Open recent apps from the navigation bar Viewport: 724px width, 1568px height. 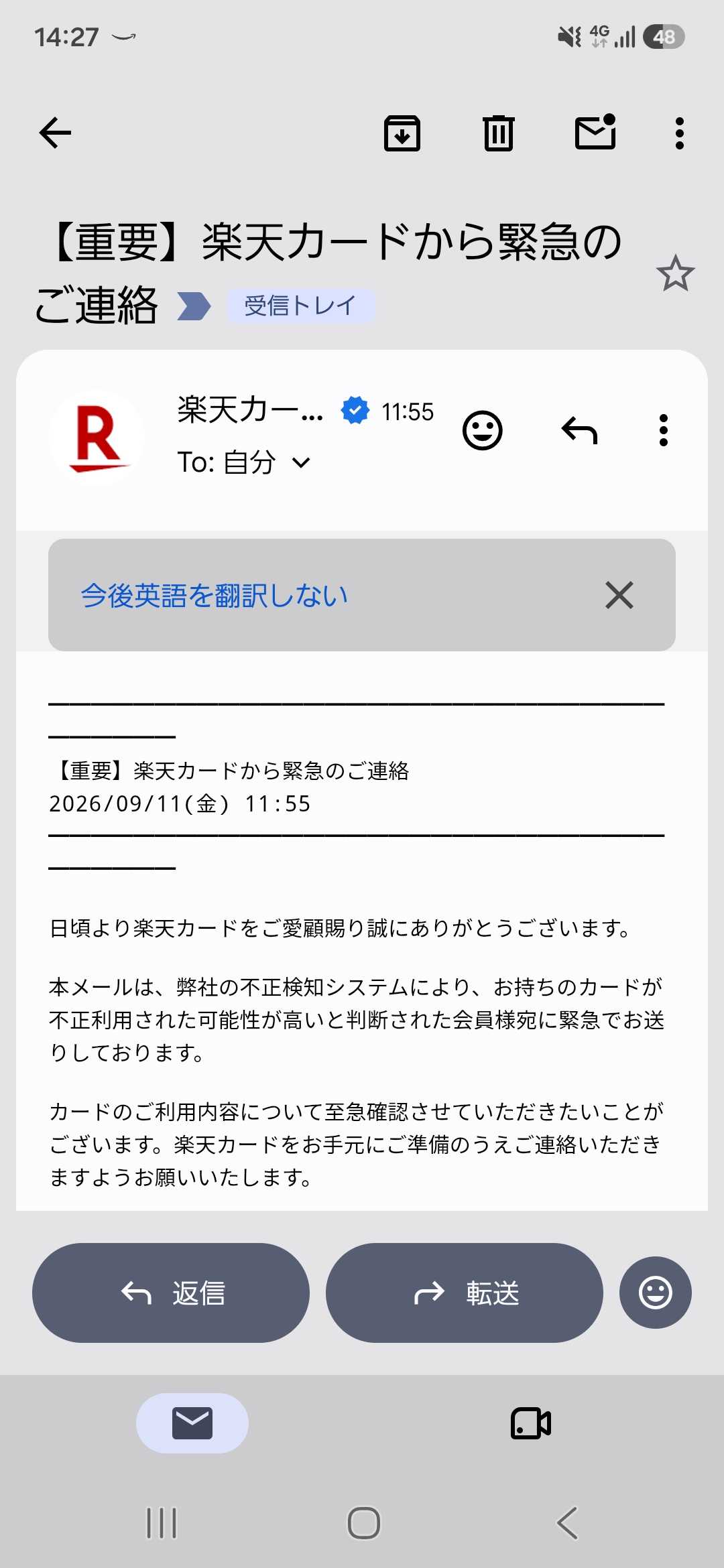pos(162,1523)
